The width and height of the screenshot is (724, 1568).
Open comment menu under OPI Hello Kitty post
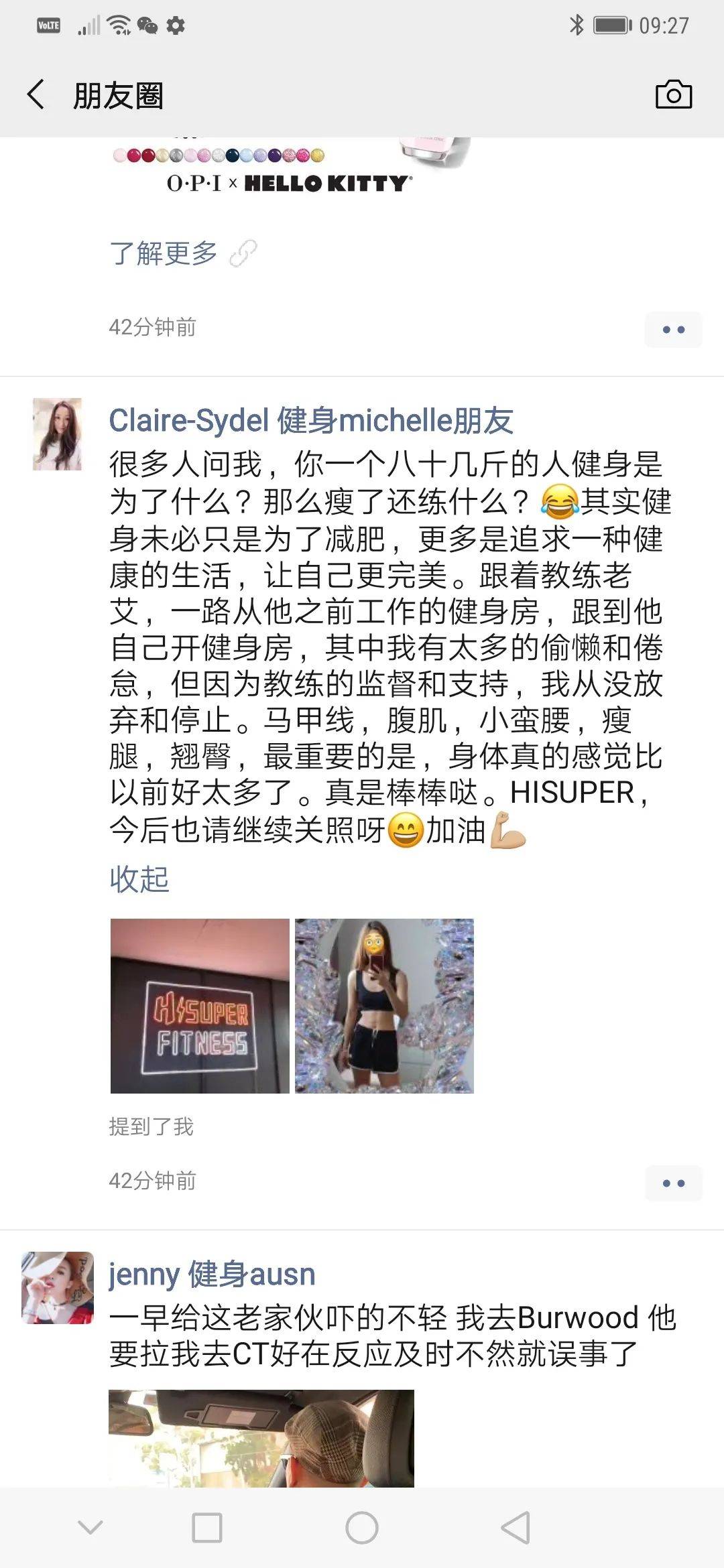(673, 330)
